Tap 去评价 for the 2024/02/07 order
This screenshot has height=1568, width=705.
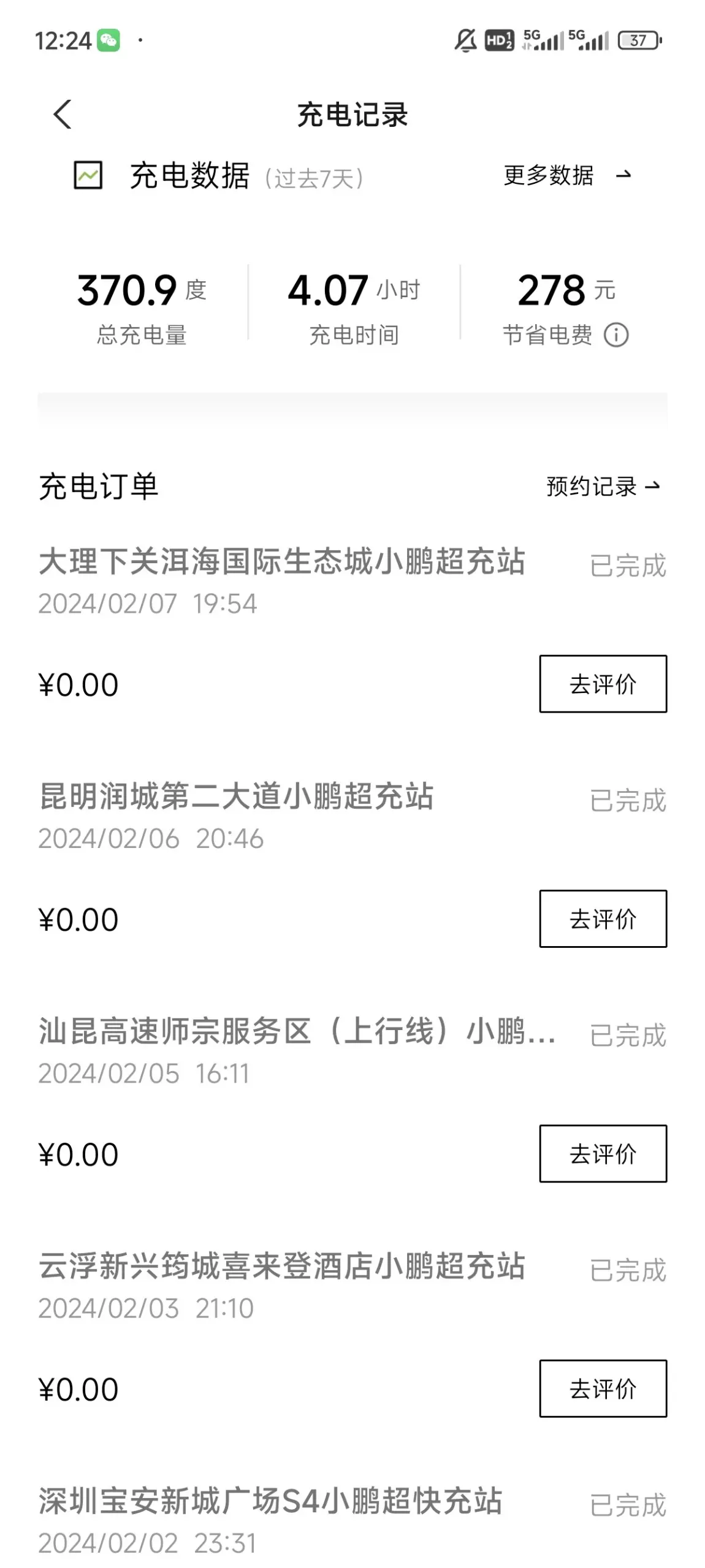[603, 684]
